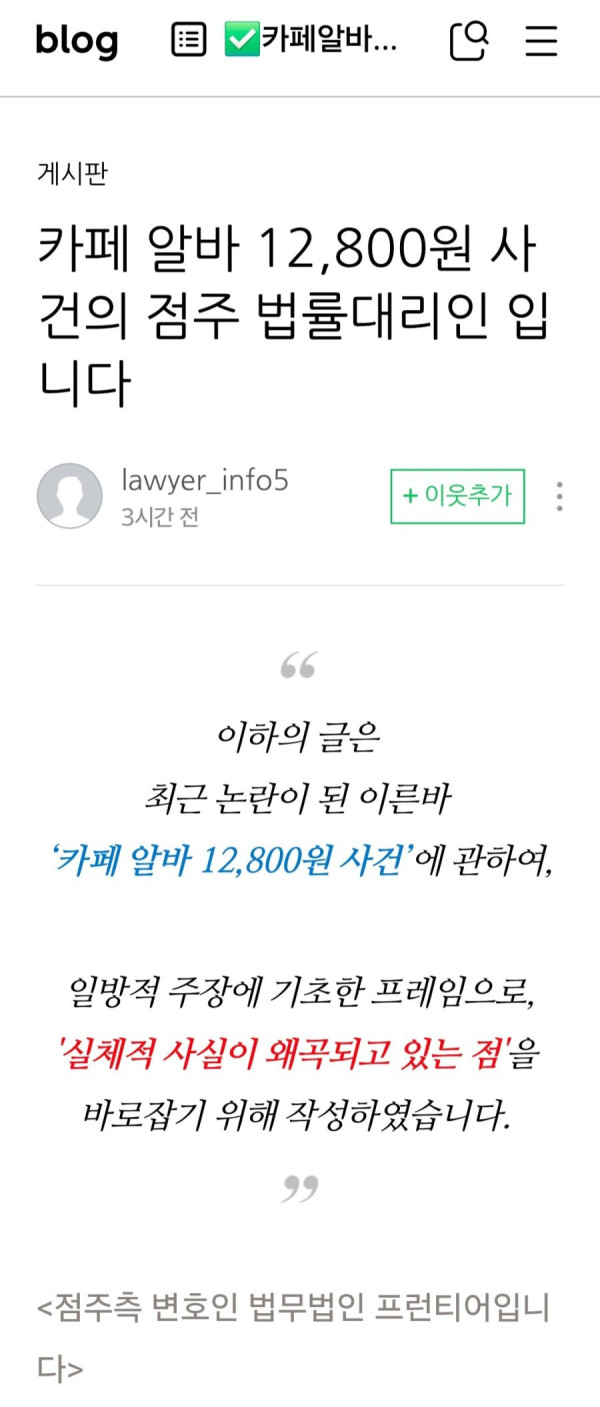Search within this blog
Image resolution: width=600 pixels, height=1407 pixels.
(469, 40)
